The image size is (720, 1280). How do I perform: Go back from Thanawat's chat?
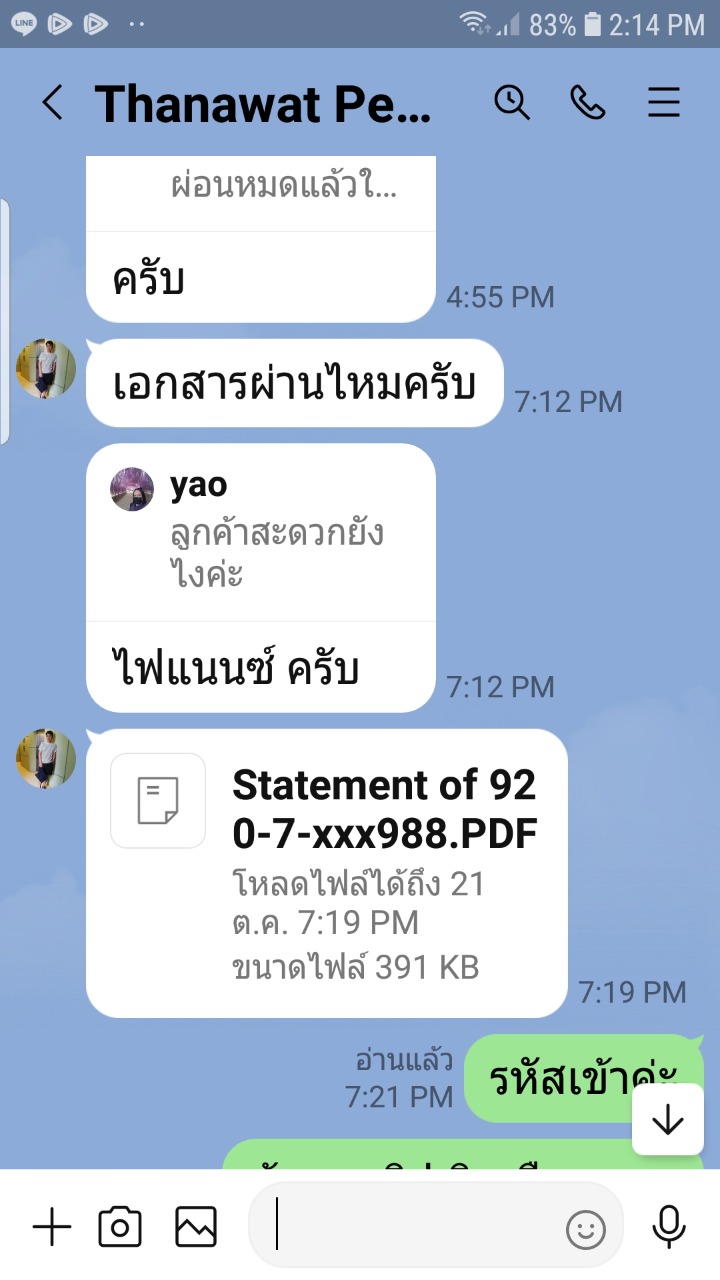[52, 103]
